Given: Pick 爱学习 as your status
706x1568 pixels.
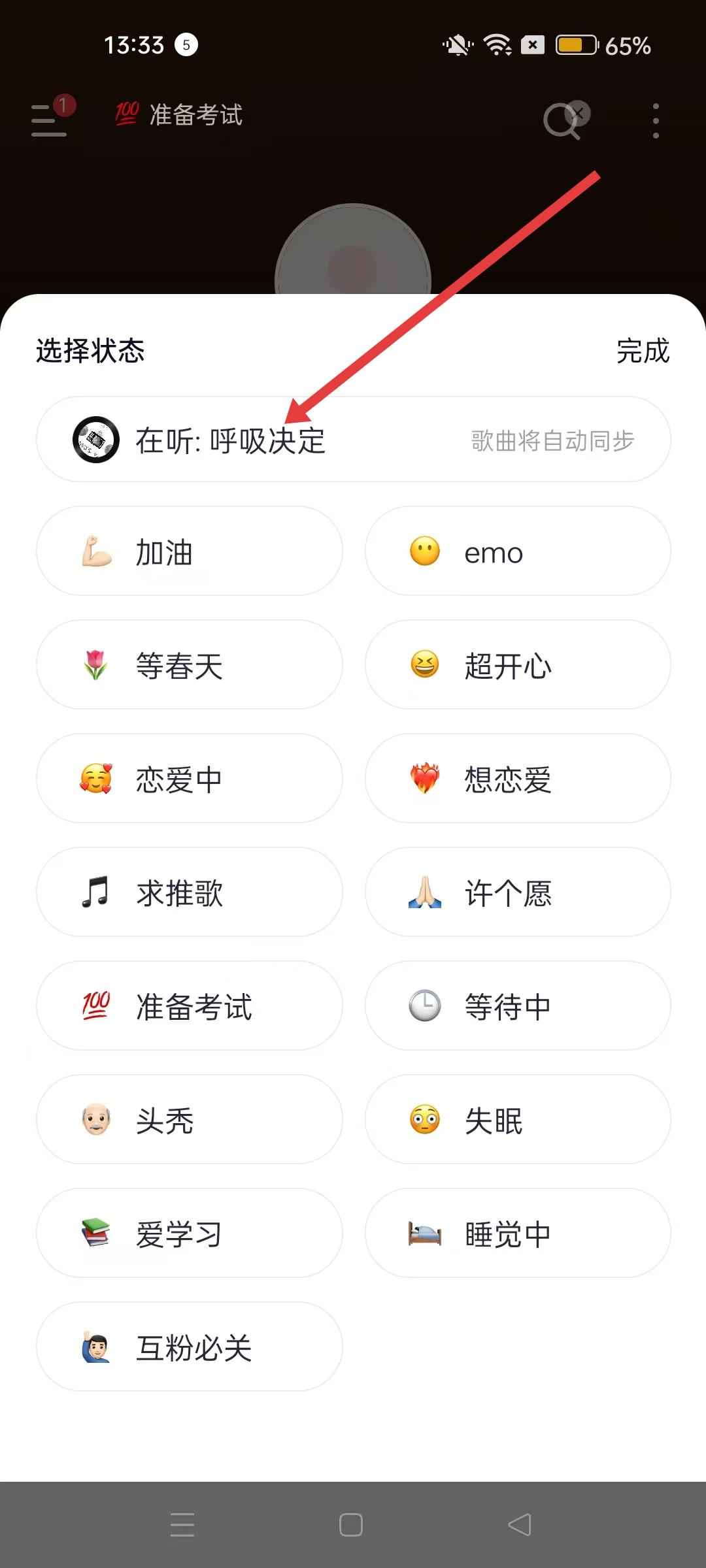Looking at the screenshot, I should pos(190,1233).
